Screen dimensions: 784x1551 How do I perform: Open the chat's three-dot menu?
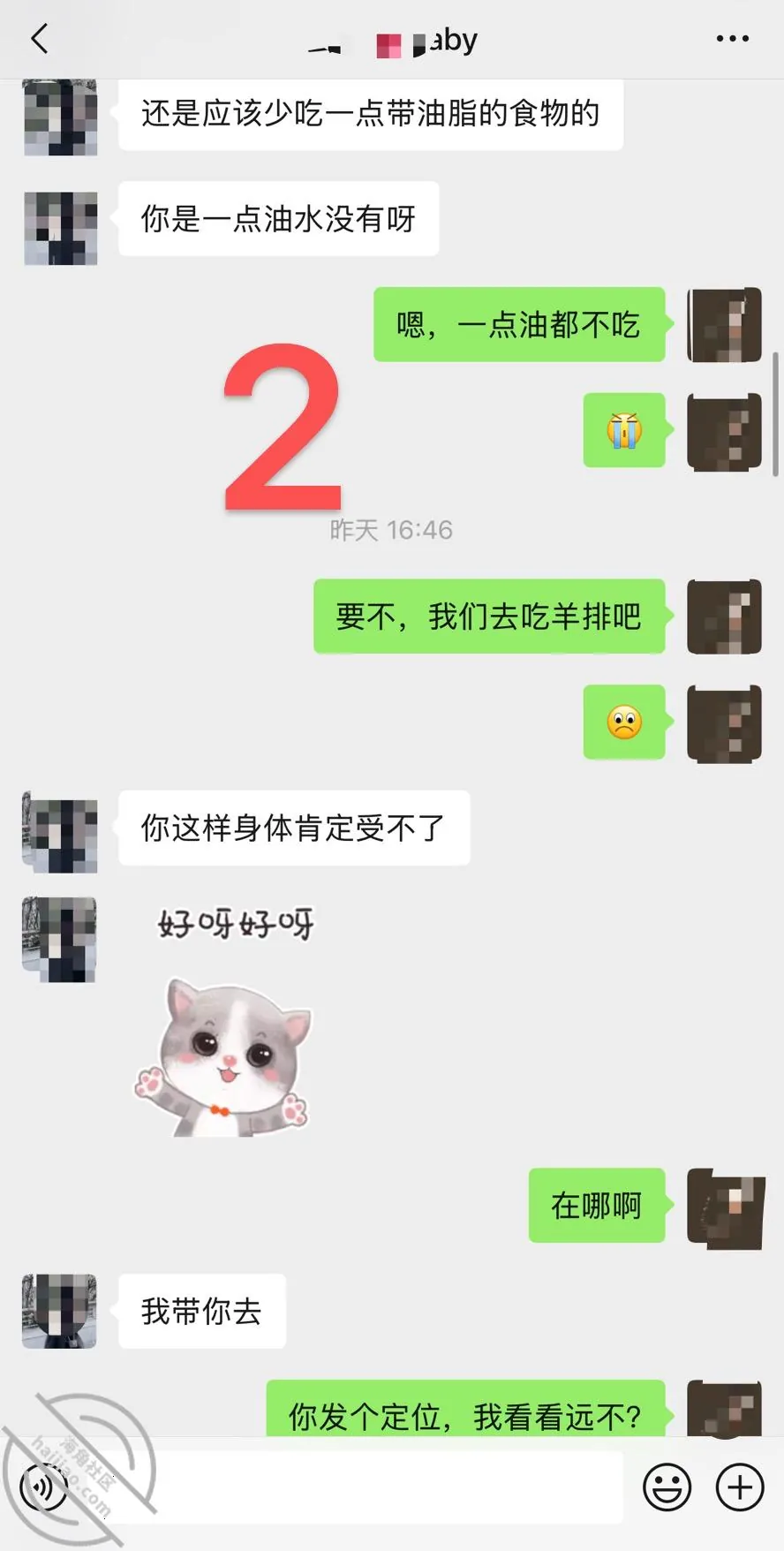pos(733,39)
